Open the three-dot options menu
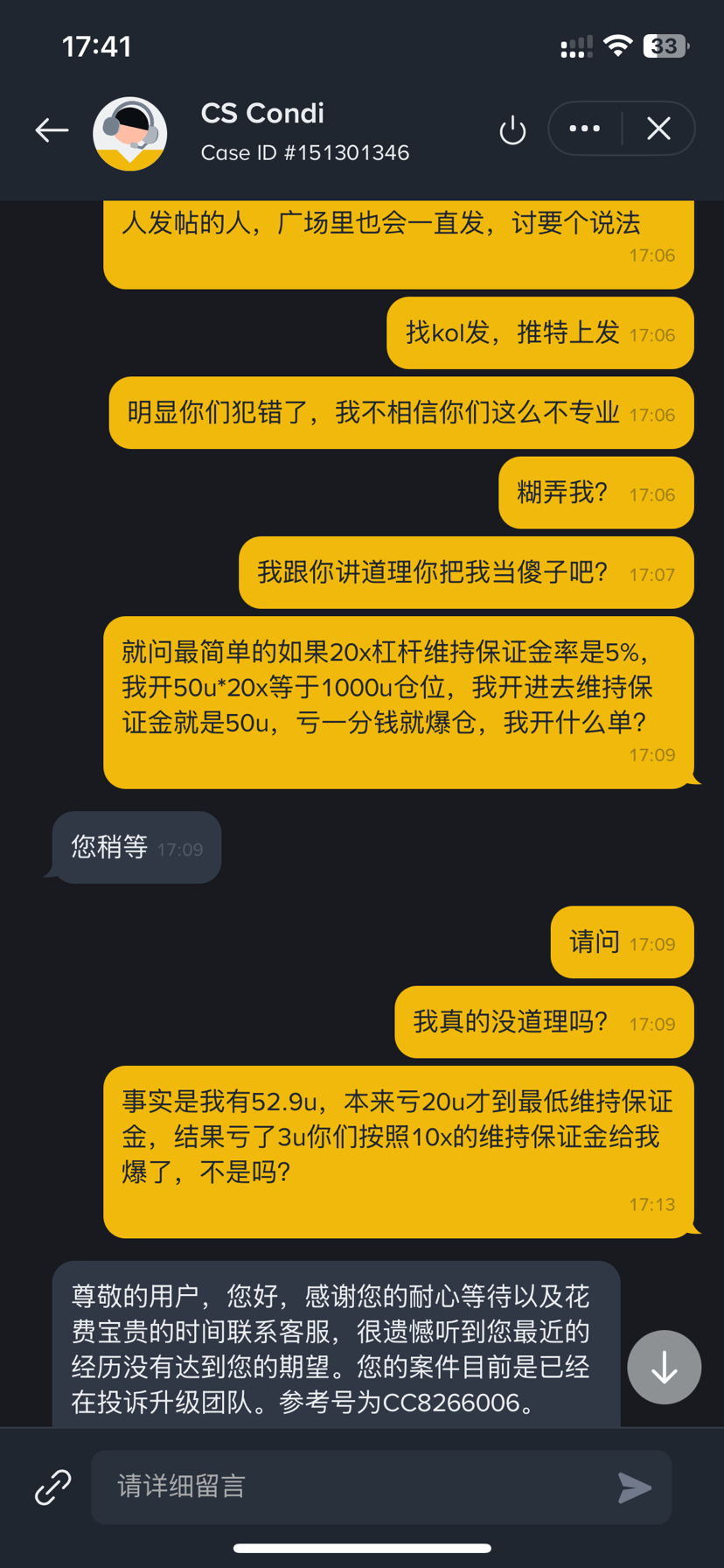Image resolution: width=724 pixels, height=1568 pixels. point(584,129)
